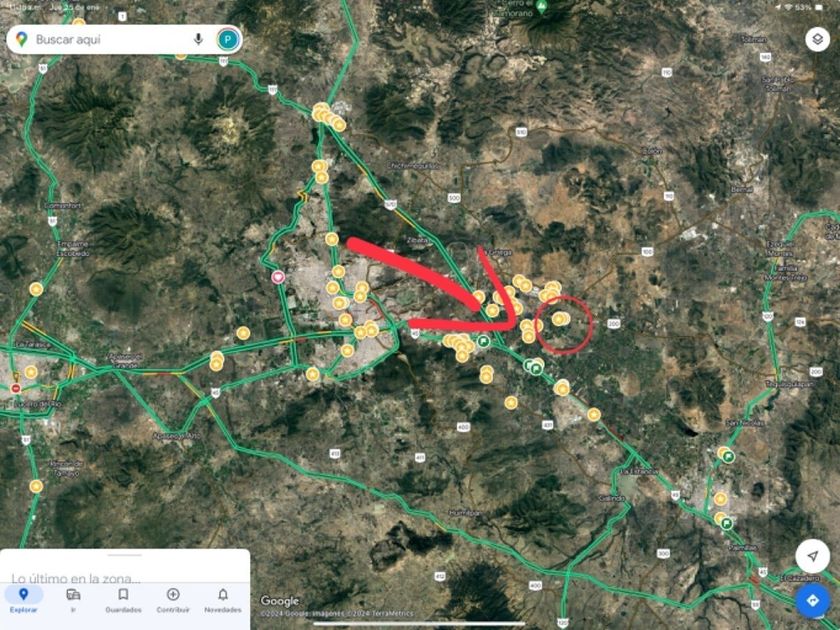This screenshot has width=840, height=630.
Task: Start directions with the blue route button
Action: tap(813, 601)
